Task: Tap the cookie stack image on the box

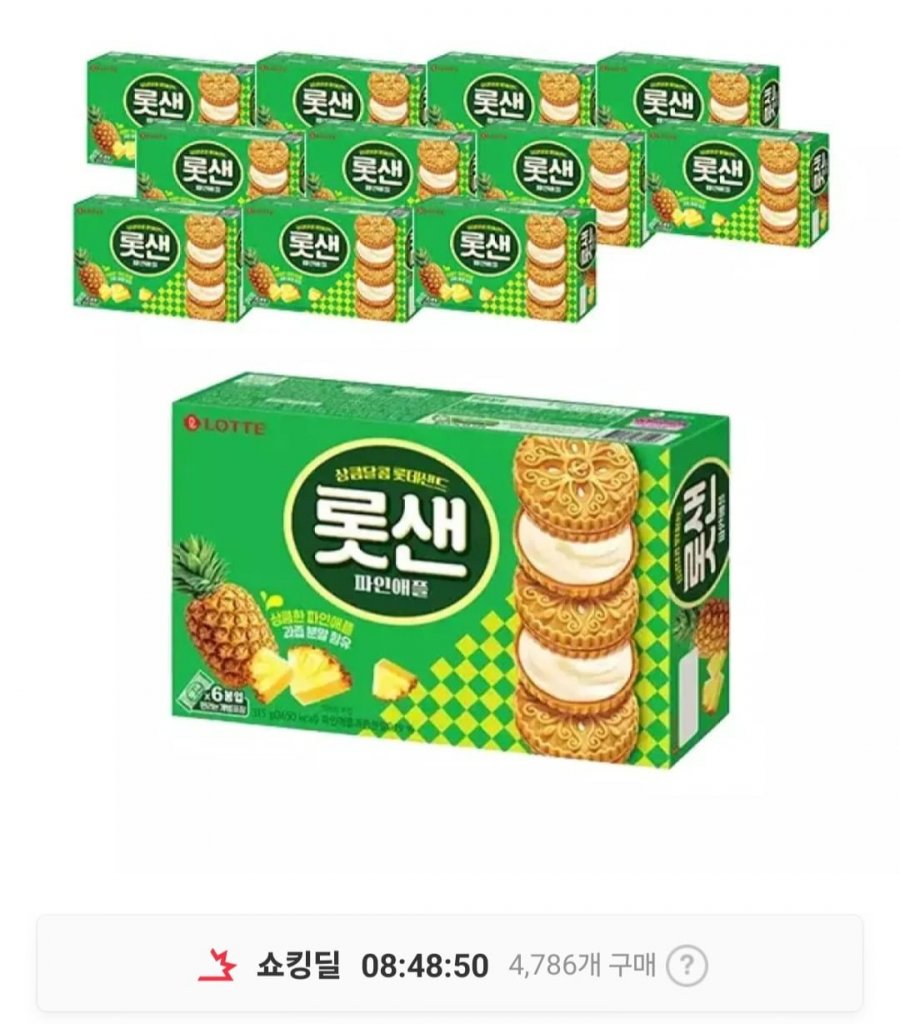Action: 575,590
